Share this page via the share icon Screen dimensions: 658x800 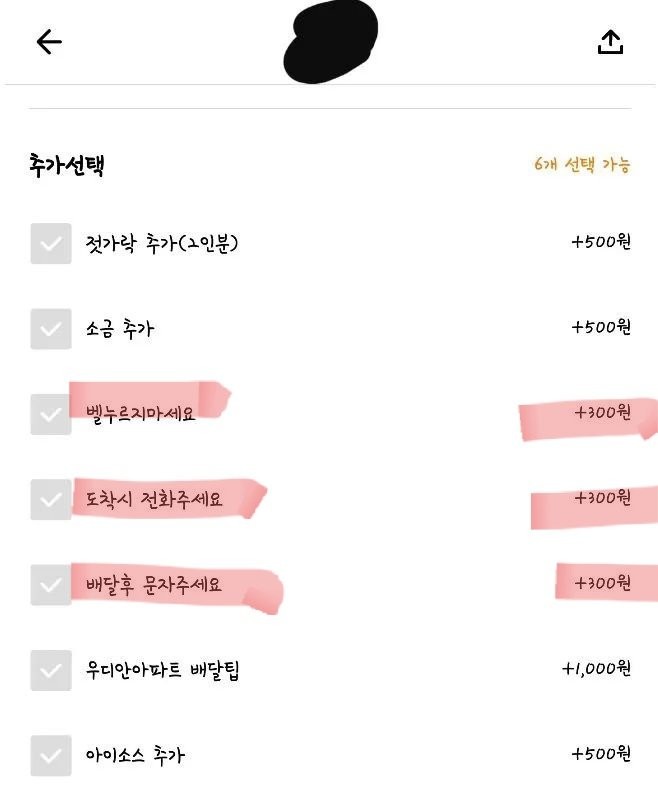[610, 42]
